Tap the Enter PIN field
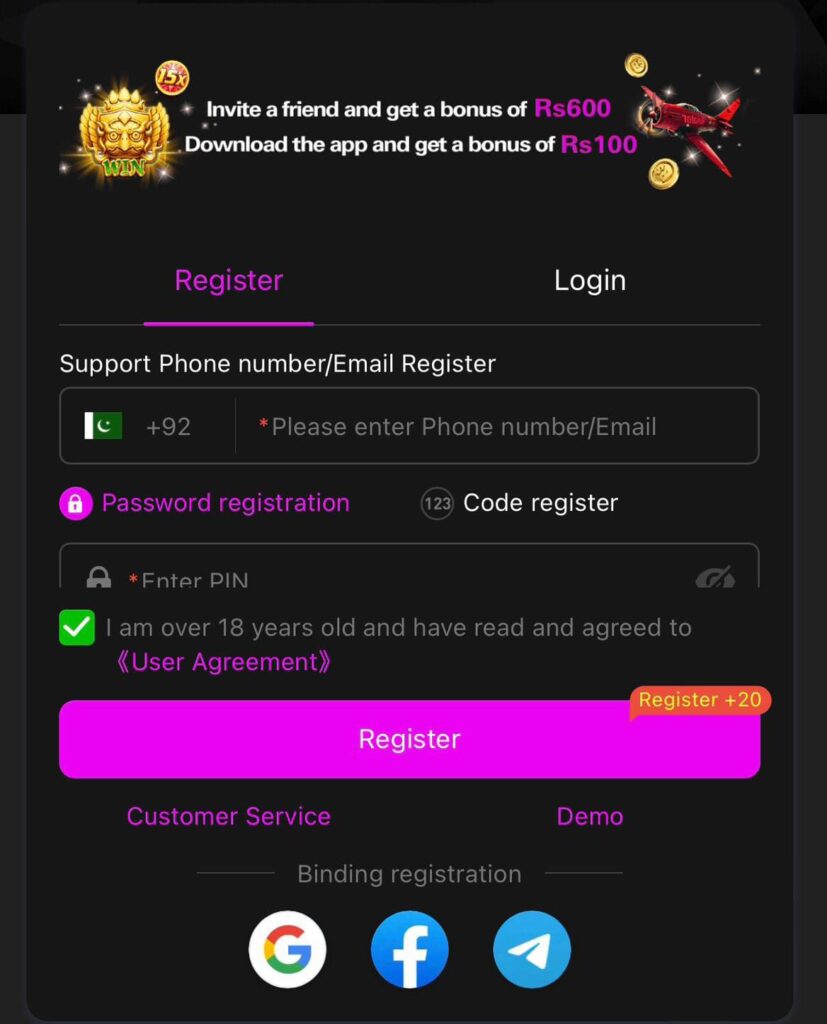The image size is (827, 1024). click(400, 576)
